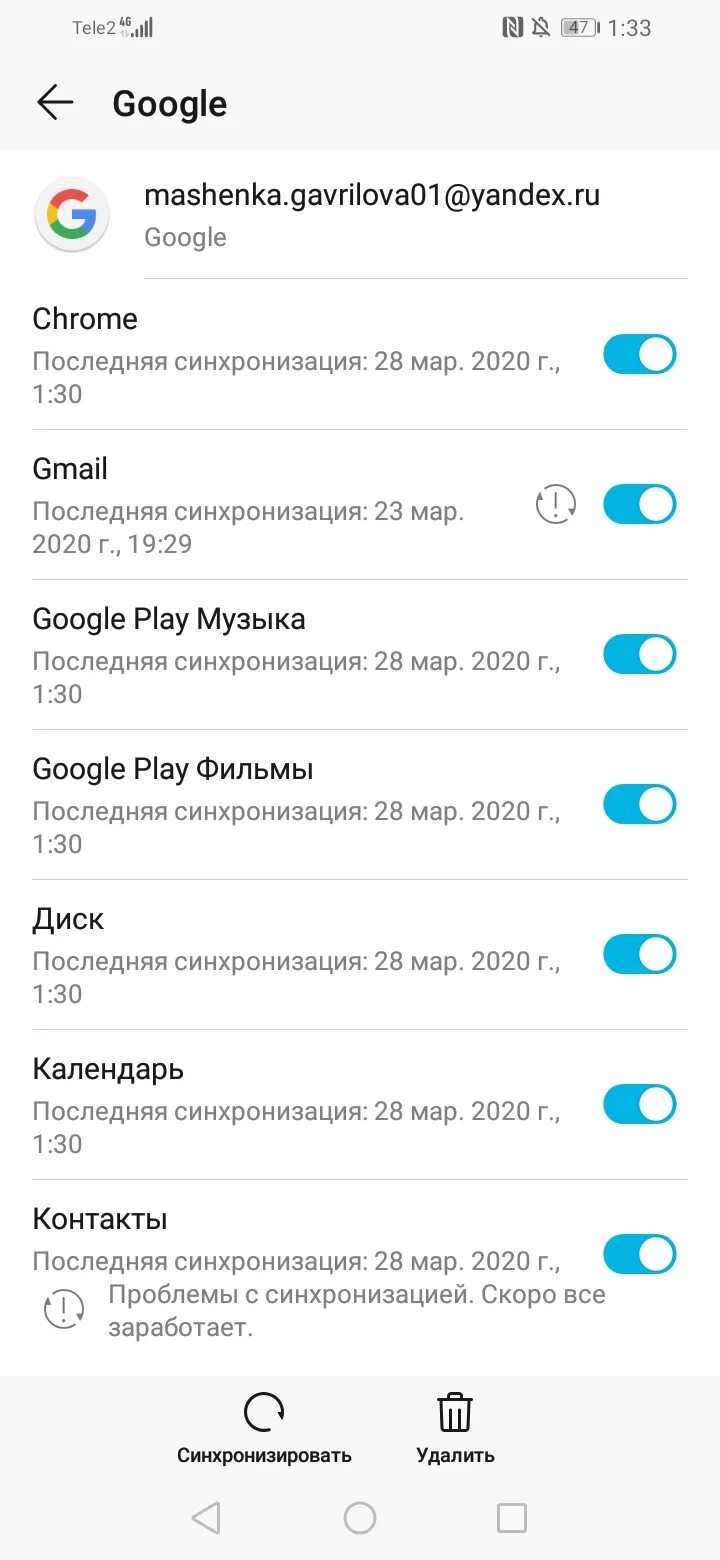Open recent apps via square button
Screen dimensions: 720x1560
pyautogui.click(x=512, y=1518)
